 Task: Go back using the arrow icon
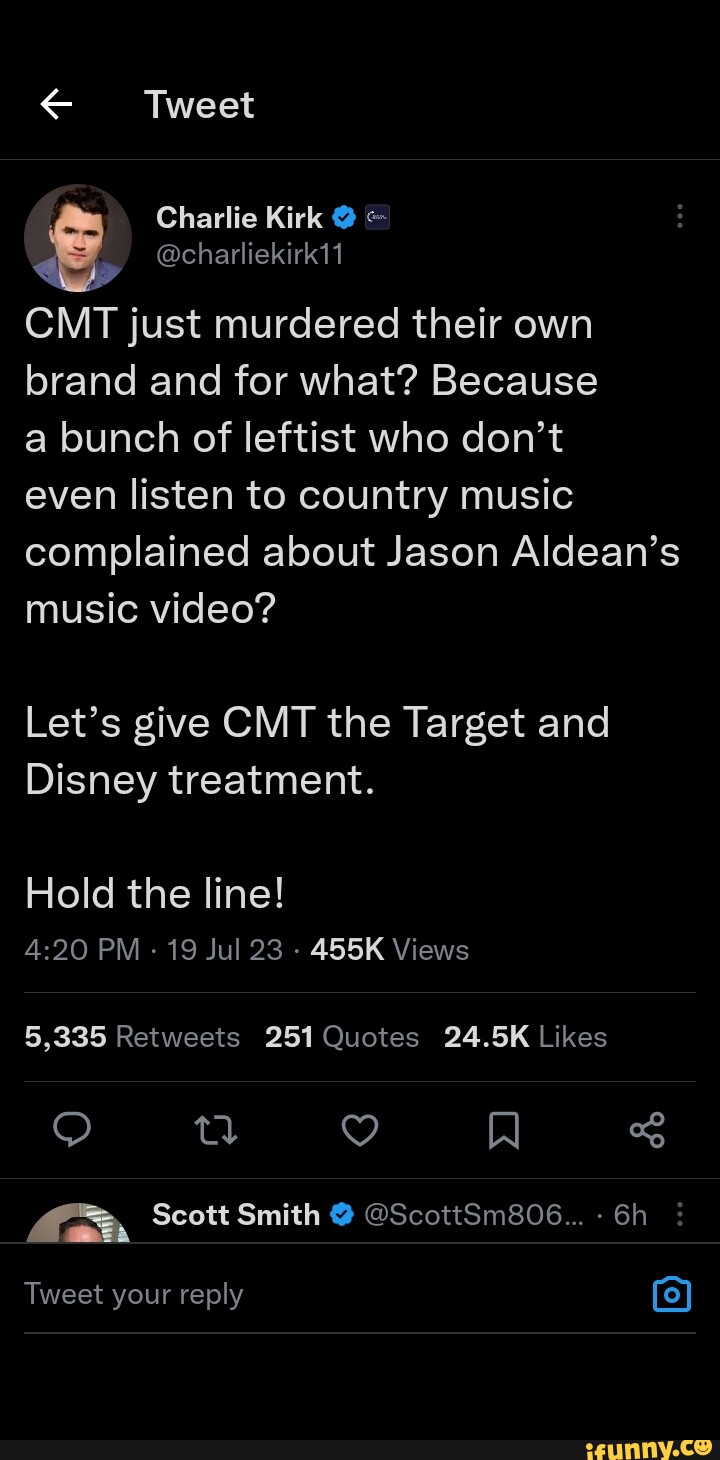coord(56,104)
